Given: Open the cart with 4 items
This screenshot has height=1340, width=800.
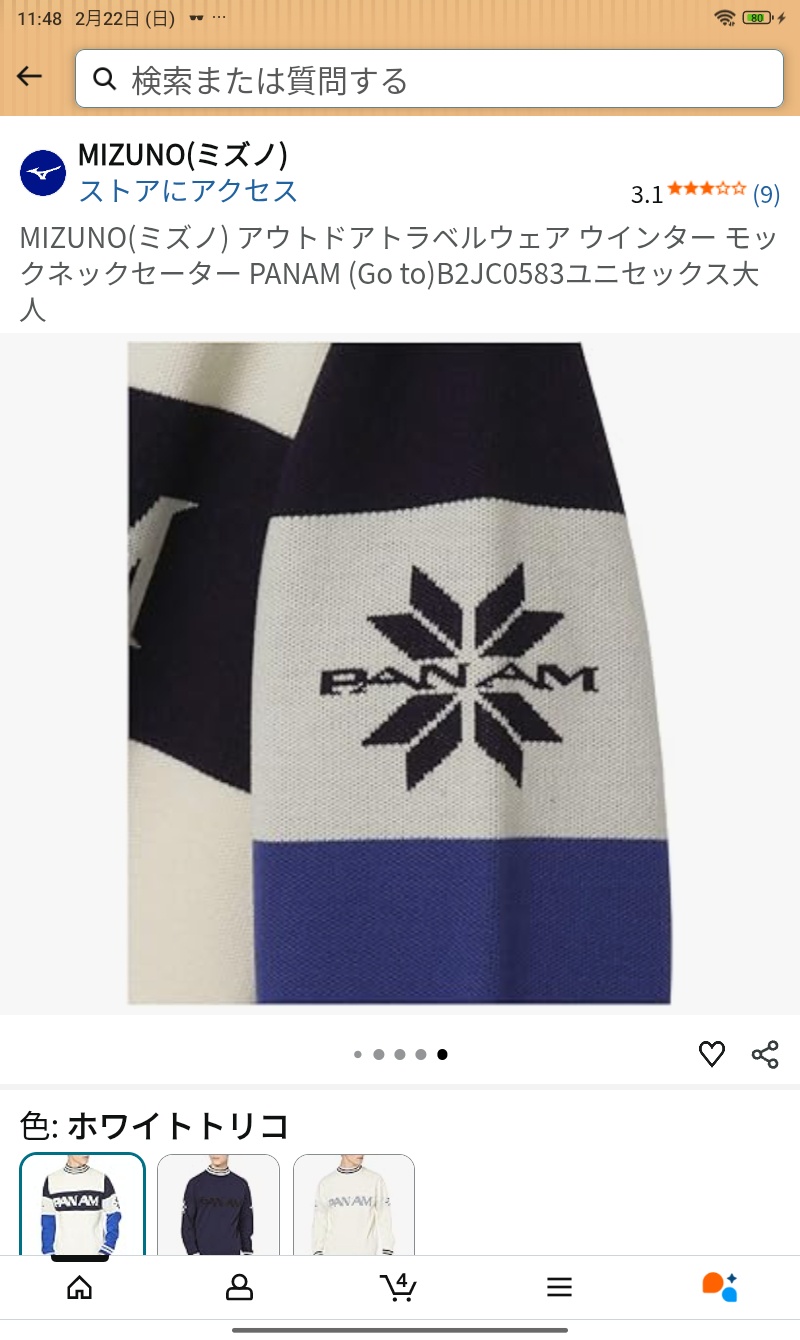Looking at the screenshot, I should pos(398,1287).
